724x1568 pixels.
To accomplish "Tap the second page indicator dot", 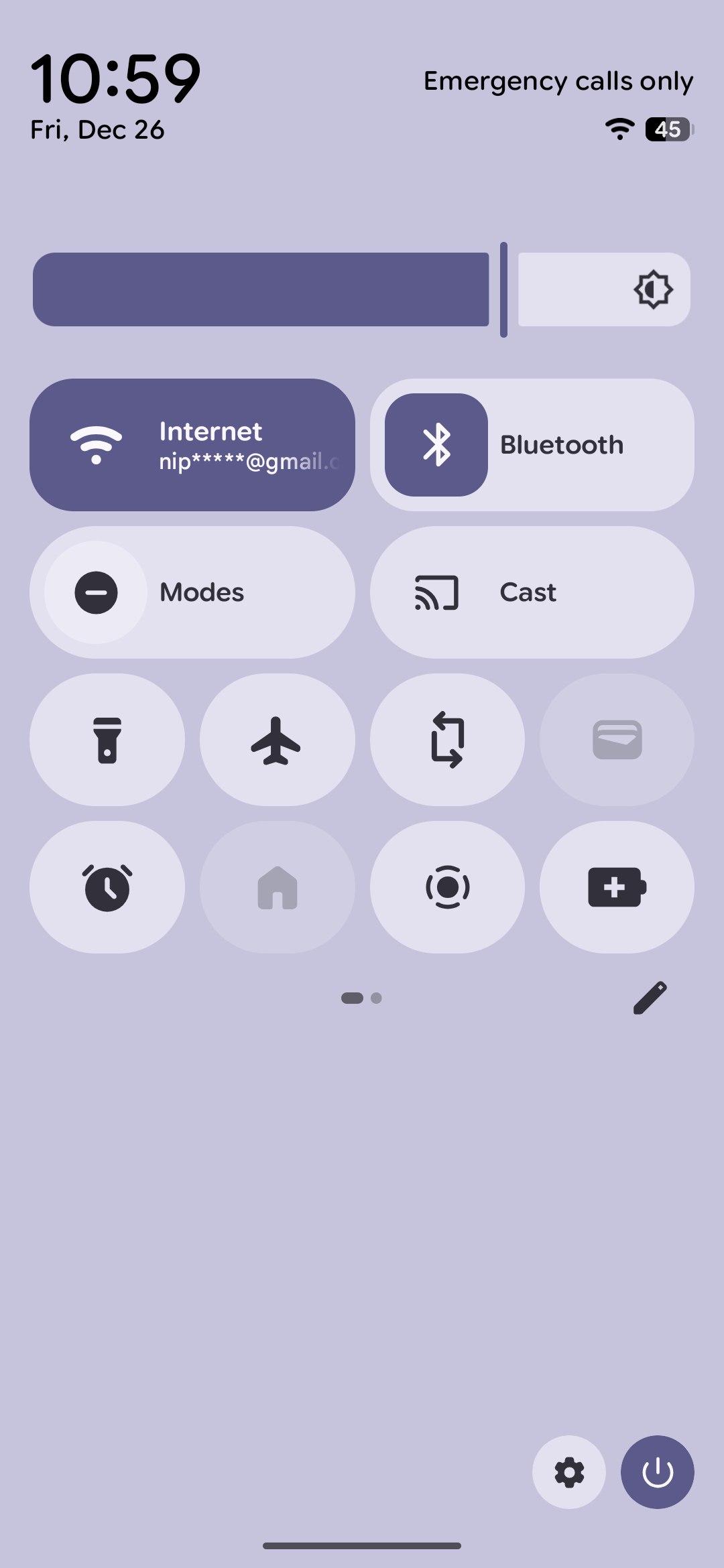I will coord(376,998).
